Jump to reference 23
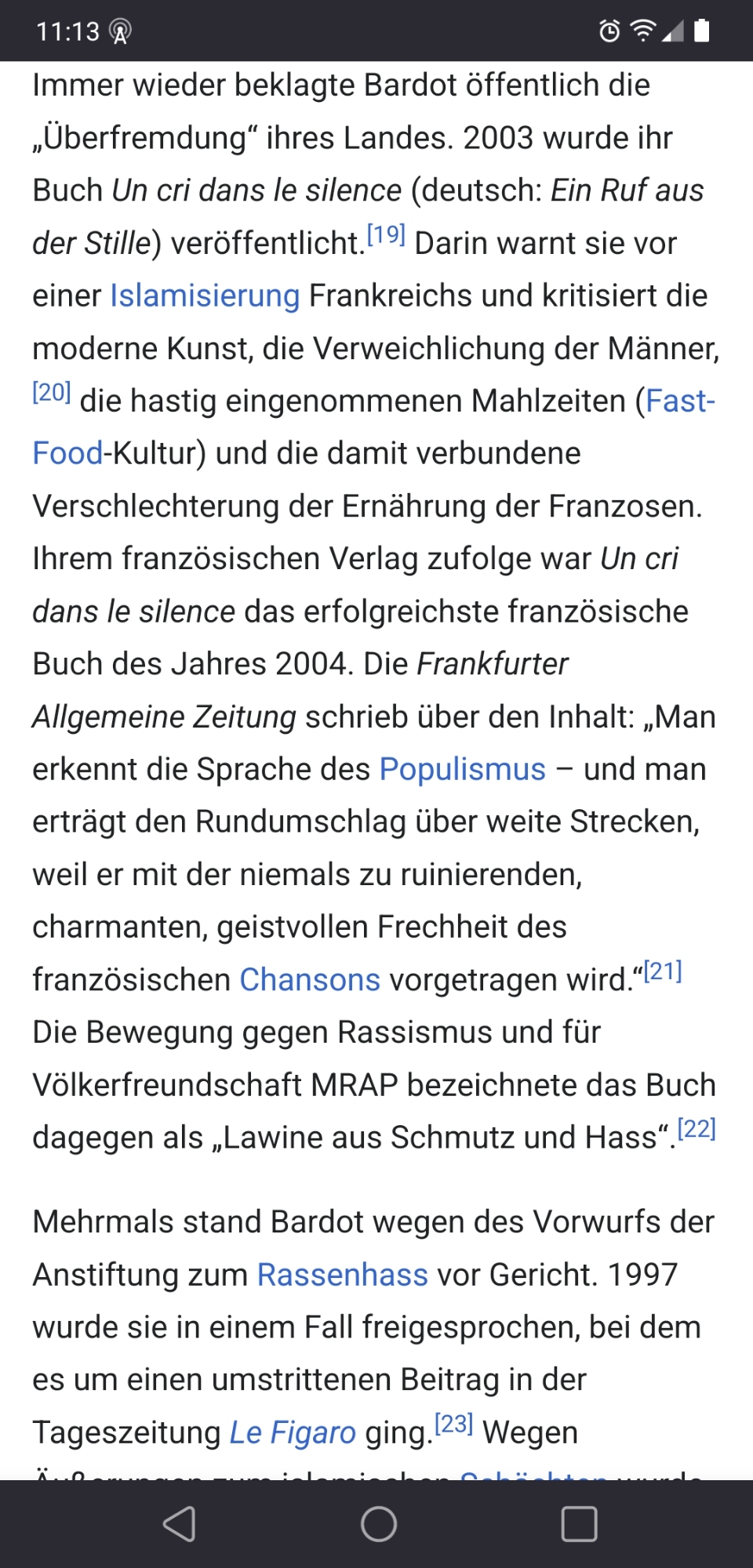Screen dimensions: 753x1568 [x=453, y=1424]
